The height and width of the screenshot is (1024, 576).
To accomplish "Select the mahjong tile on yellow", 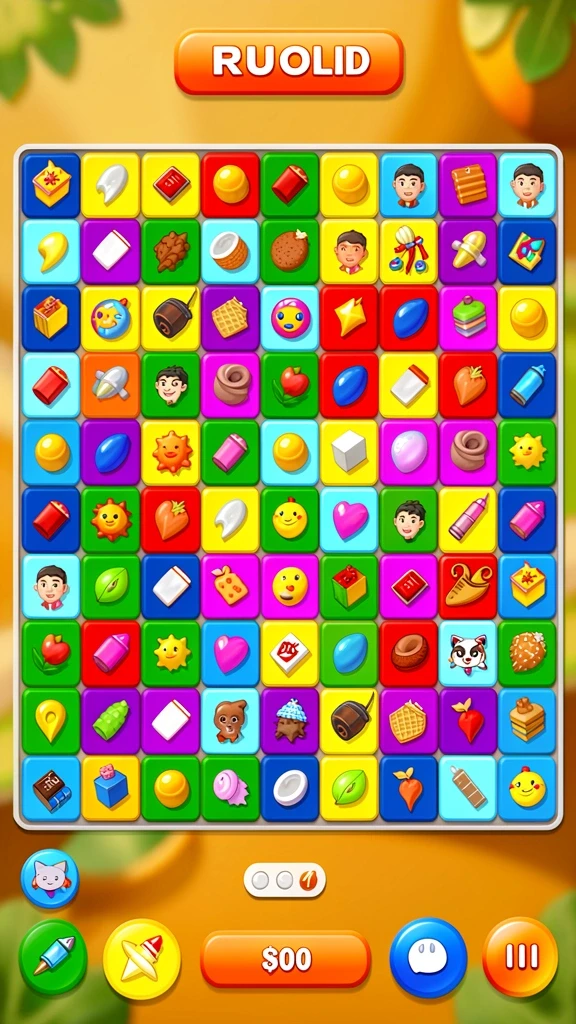I will click(289, 654).
